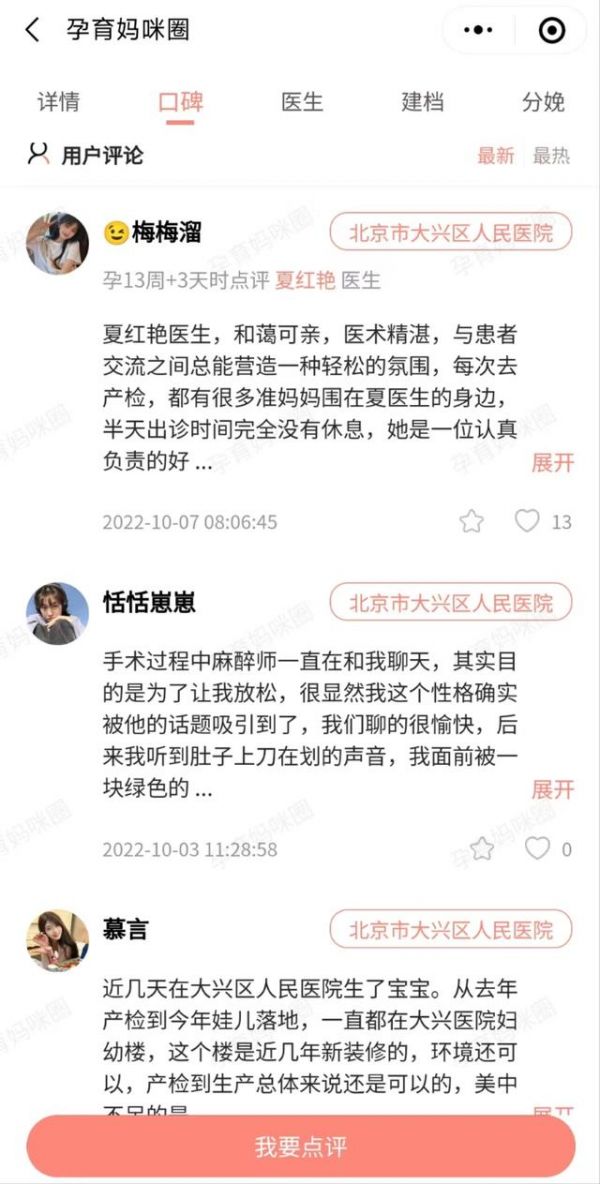Viewport: 600px width, 1184px height.
Task: Star 恬恬崽崽's review
Action: pyautogui.click(x=482, y=849)
